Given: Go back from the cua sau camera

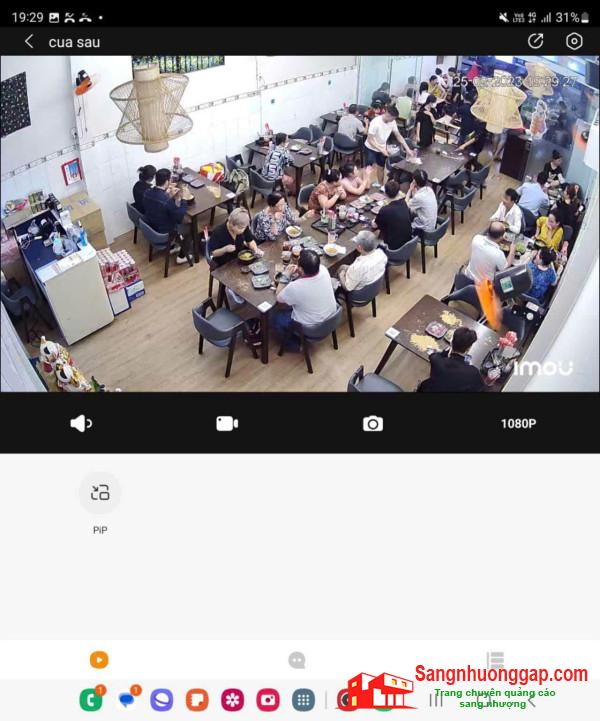Looking at the screenshot, I should (x=29, y=41).
